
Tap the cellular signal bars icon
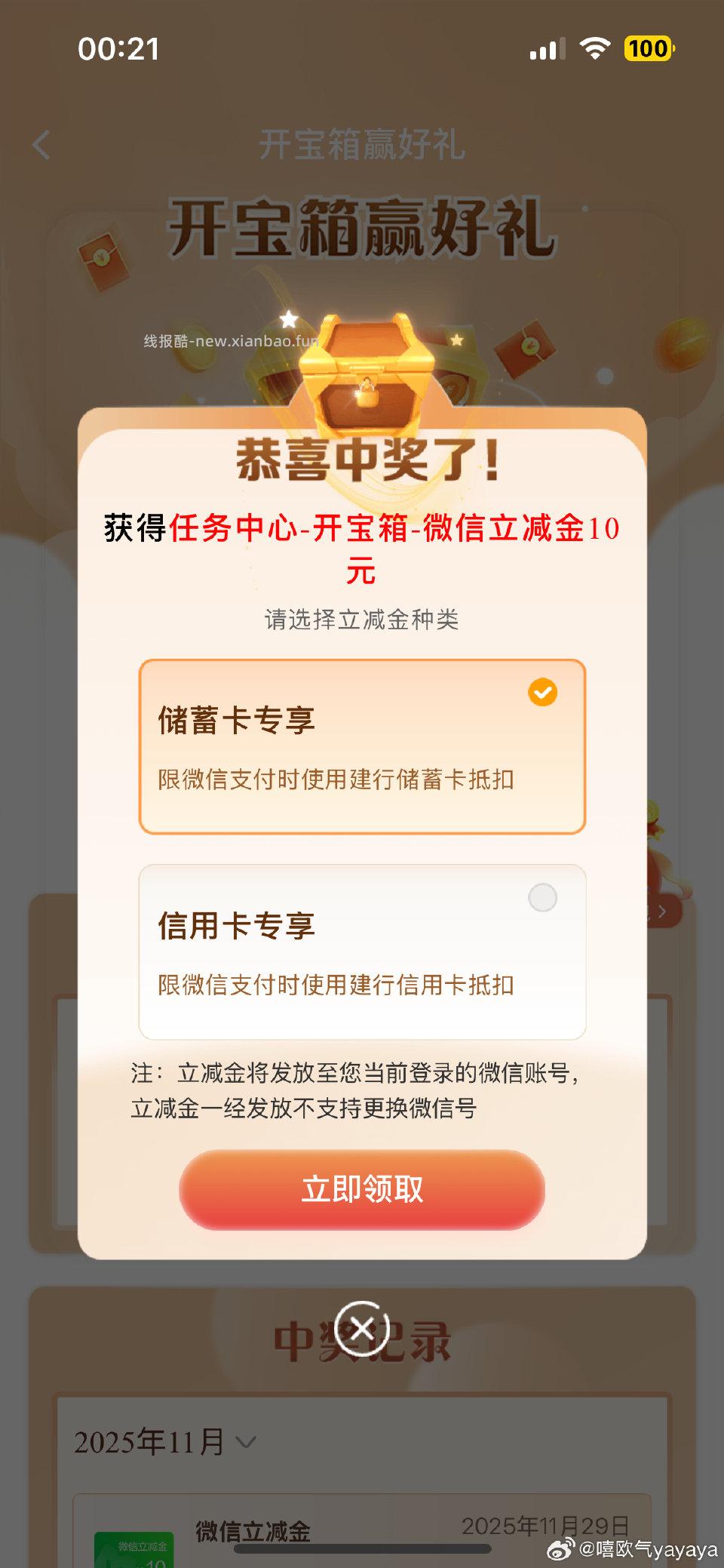546,48
